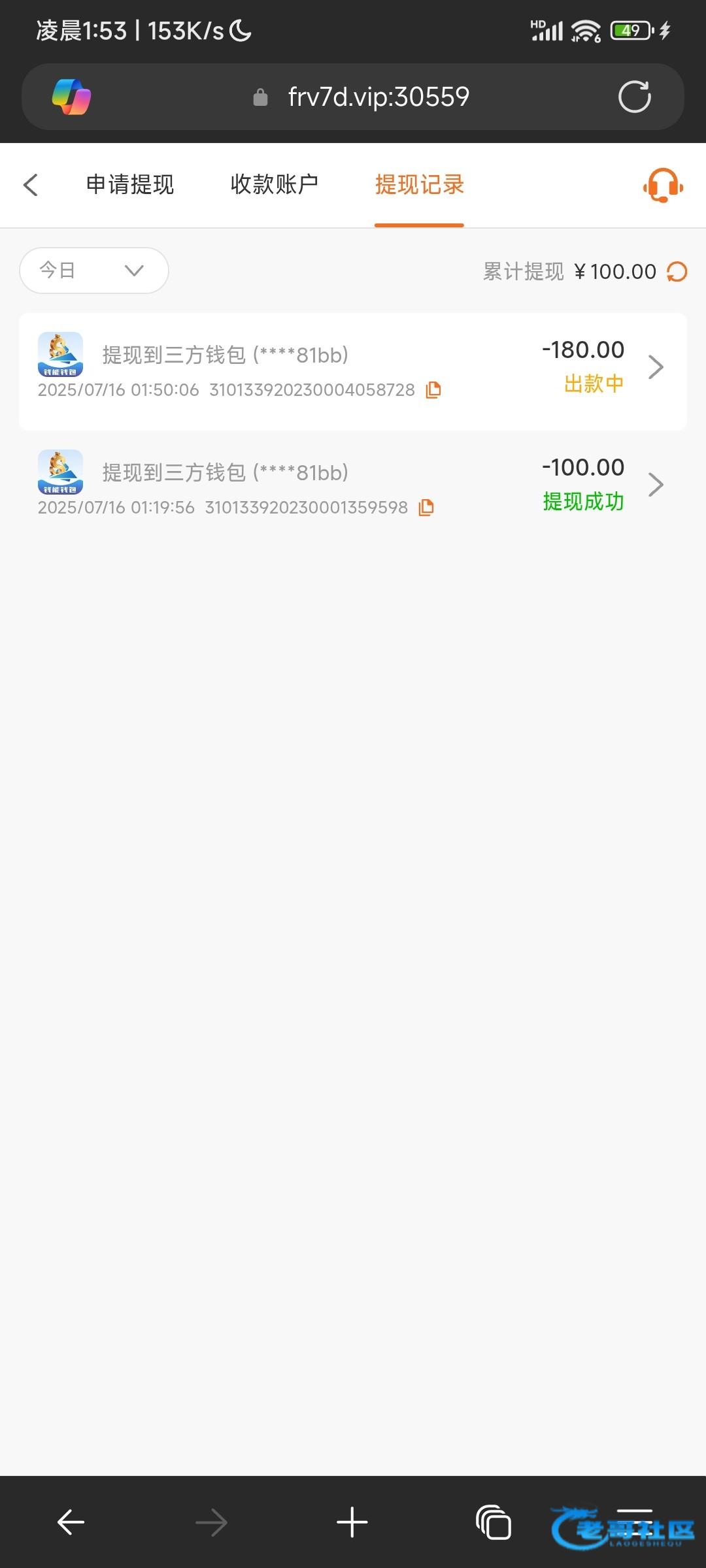Open the Copilot icon in the browser bar

[x=72, y=97]
